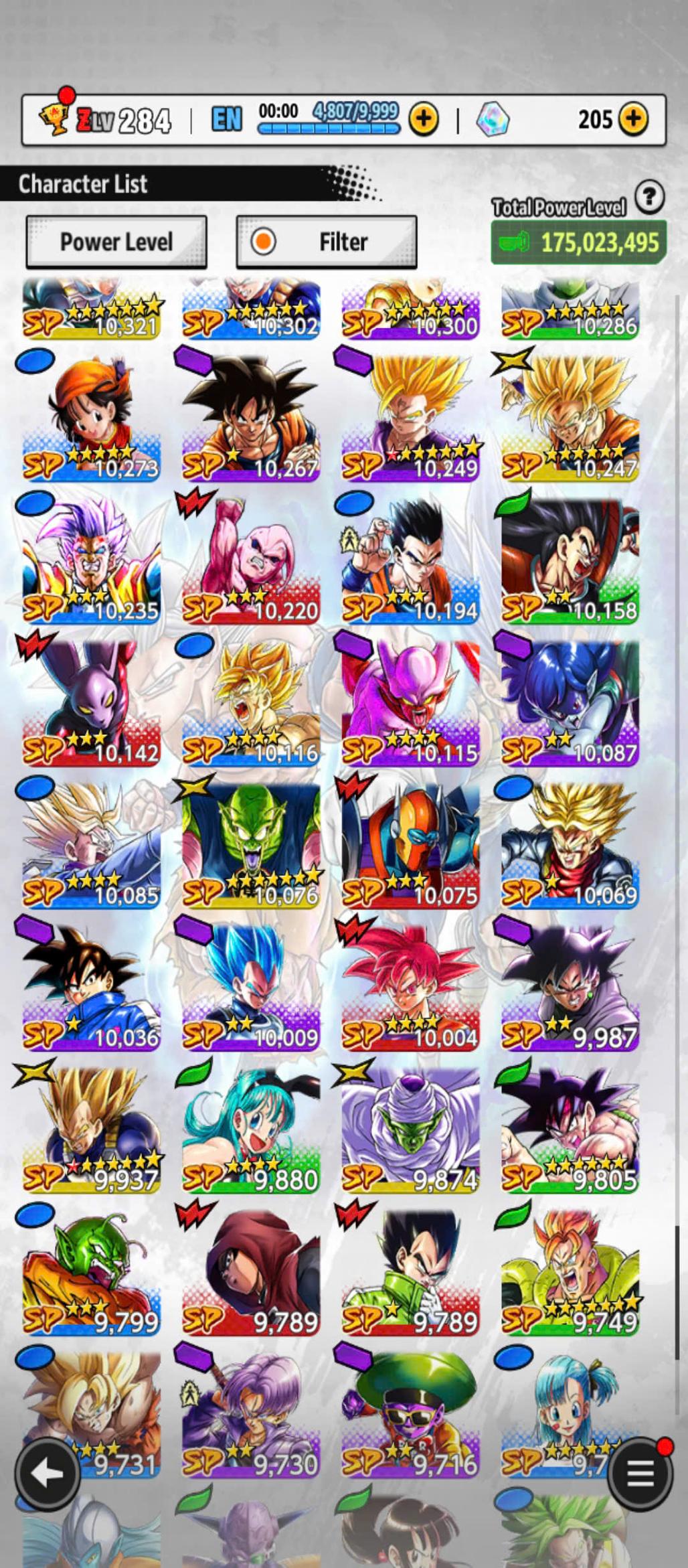Open the character card showing 9,749

(x=570, y=1272)
